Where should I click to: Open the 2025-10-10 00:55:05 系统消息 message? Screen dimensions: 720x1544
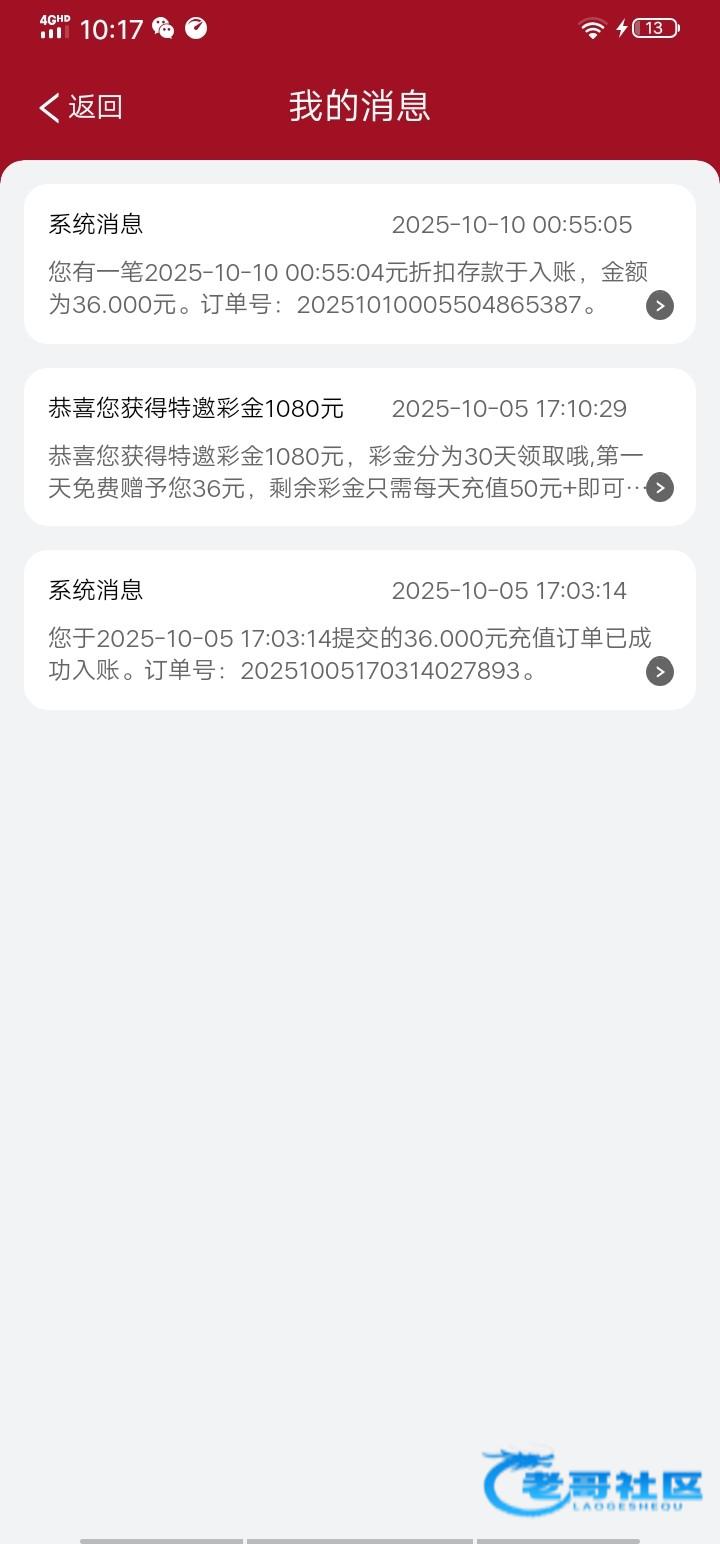pyautogui.click(x=359, y=264)
